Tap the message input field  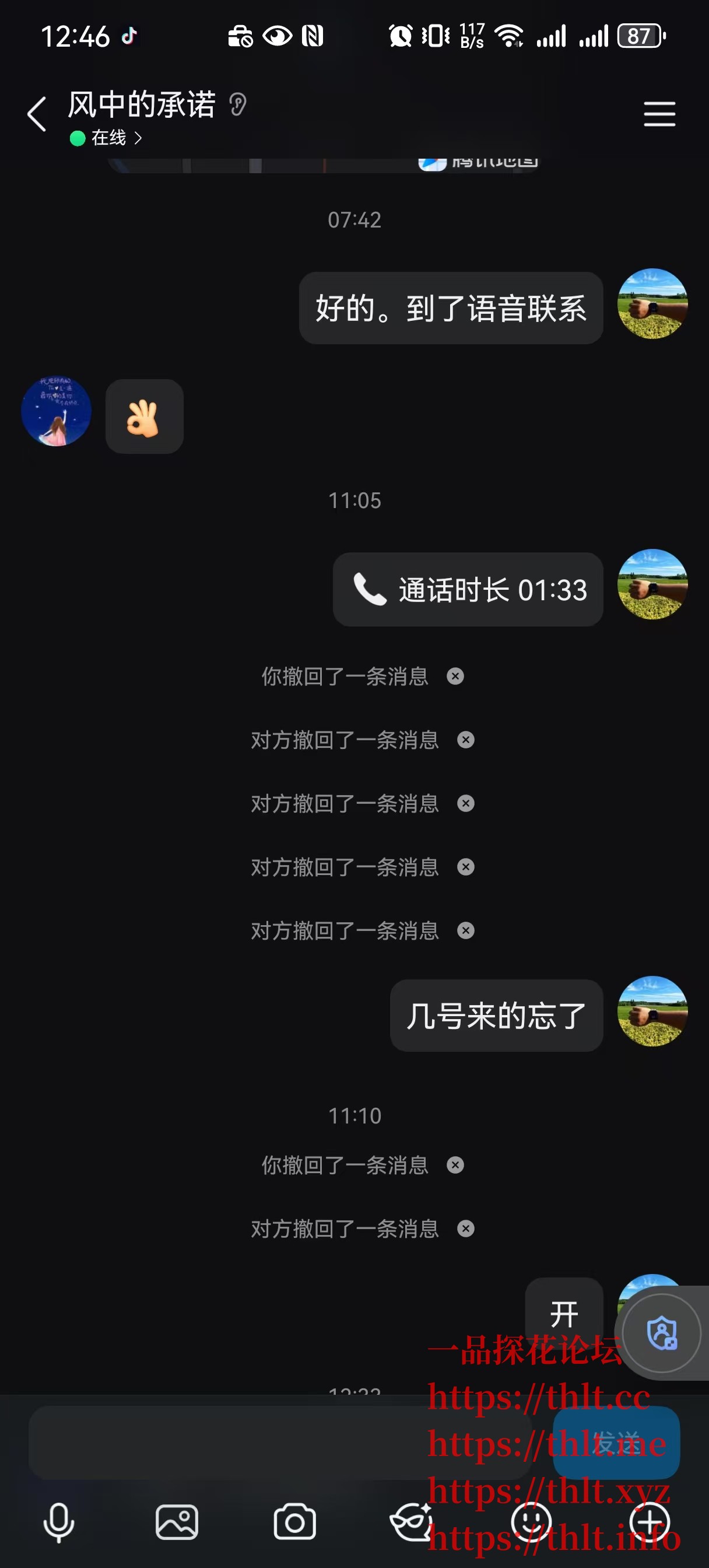(x=280, y=1442)
